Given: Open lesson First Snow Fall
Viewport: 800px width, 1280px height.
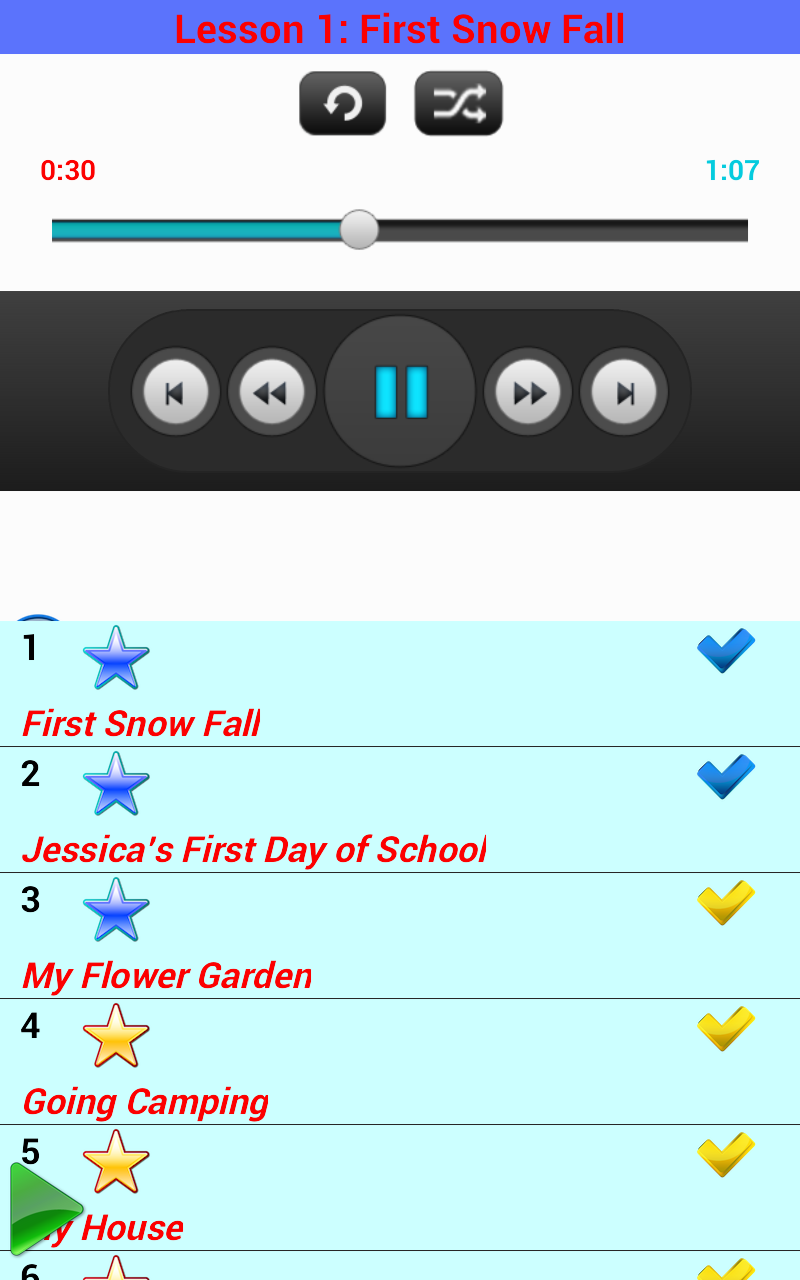Looking at the screenshot, I should coord(400,684).
